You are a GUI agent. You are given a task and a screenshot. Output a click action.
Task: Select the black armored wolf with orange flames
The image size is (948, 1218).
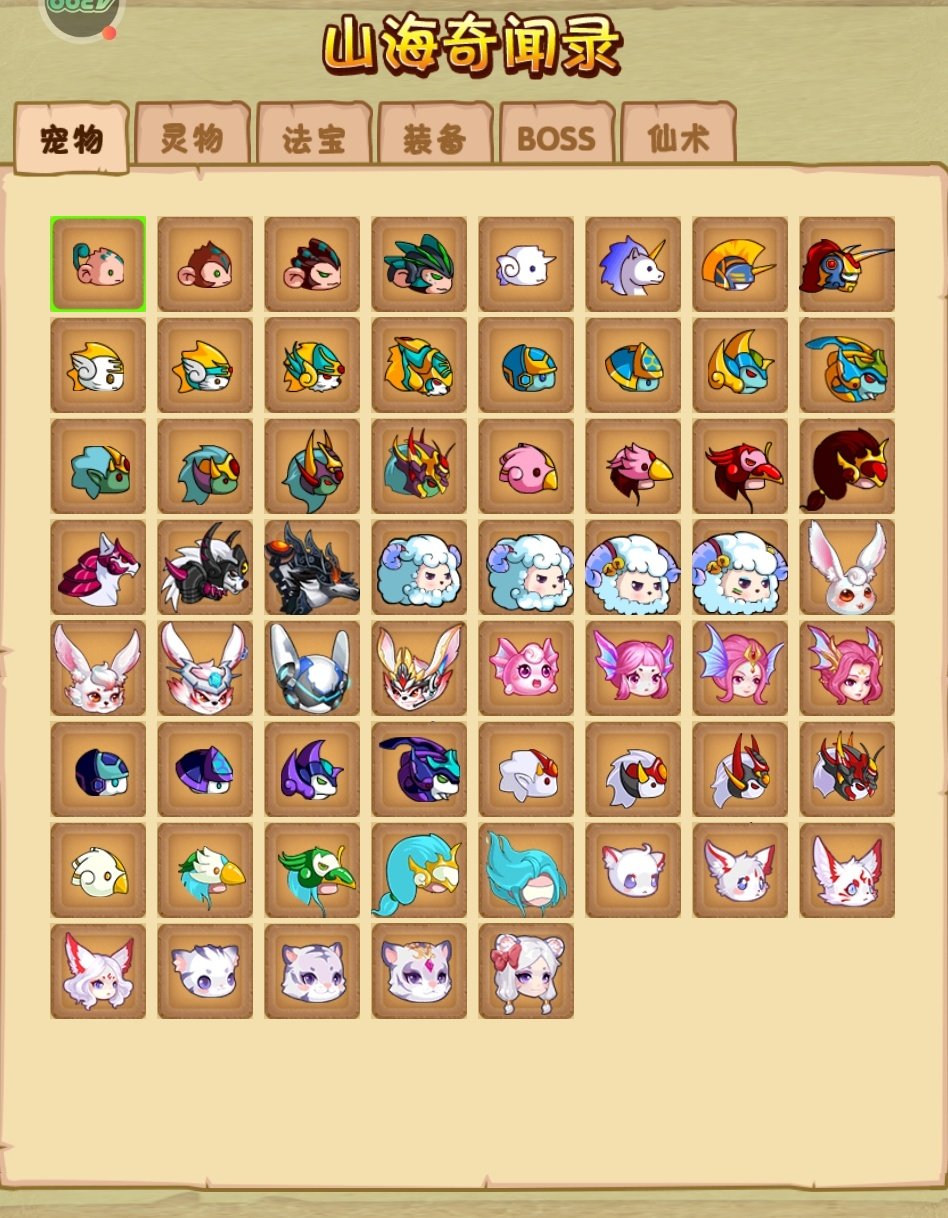pos(312,567)
